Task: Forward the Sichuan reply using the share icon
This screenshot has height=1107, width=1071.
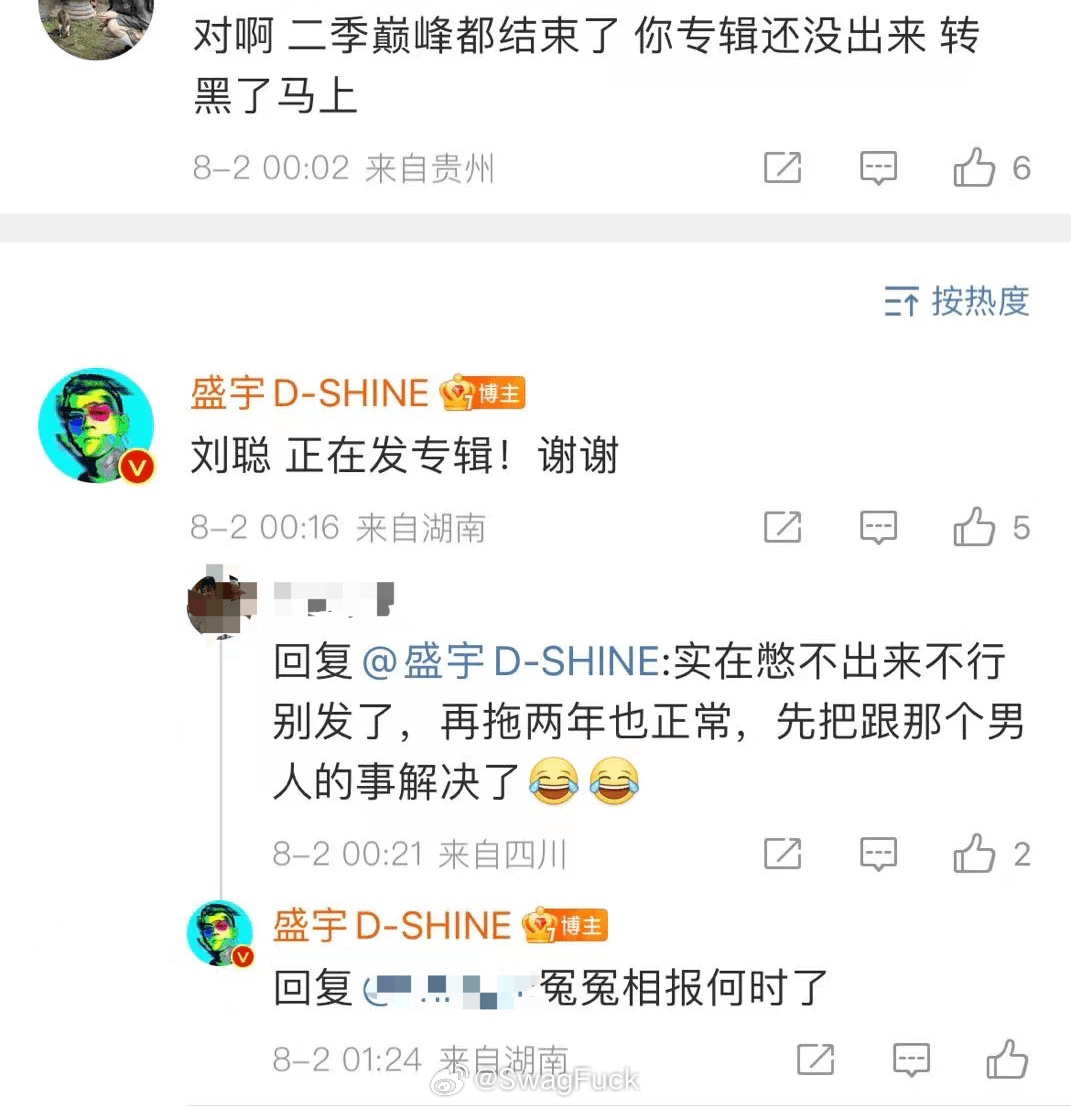Action: (x=784, y=855)
